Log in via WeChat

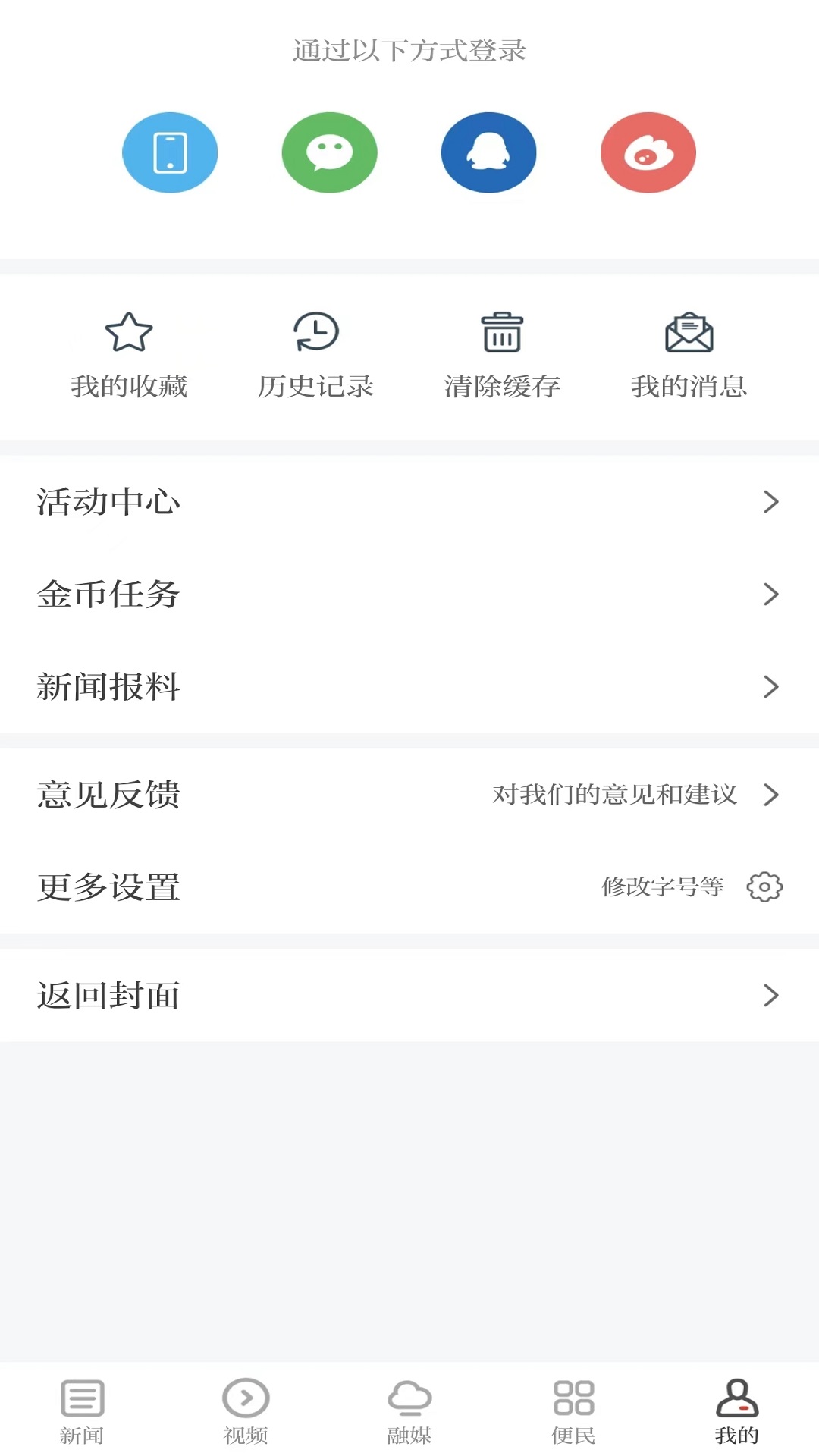click(329, 152)
